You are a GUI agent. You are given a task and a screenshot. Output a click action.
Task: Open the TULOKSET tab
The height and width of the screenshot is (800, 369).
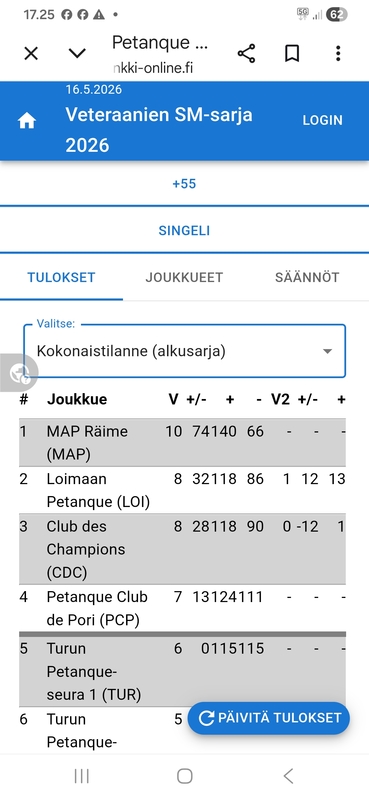61,277
